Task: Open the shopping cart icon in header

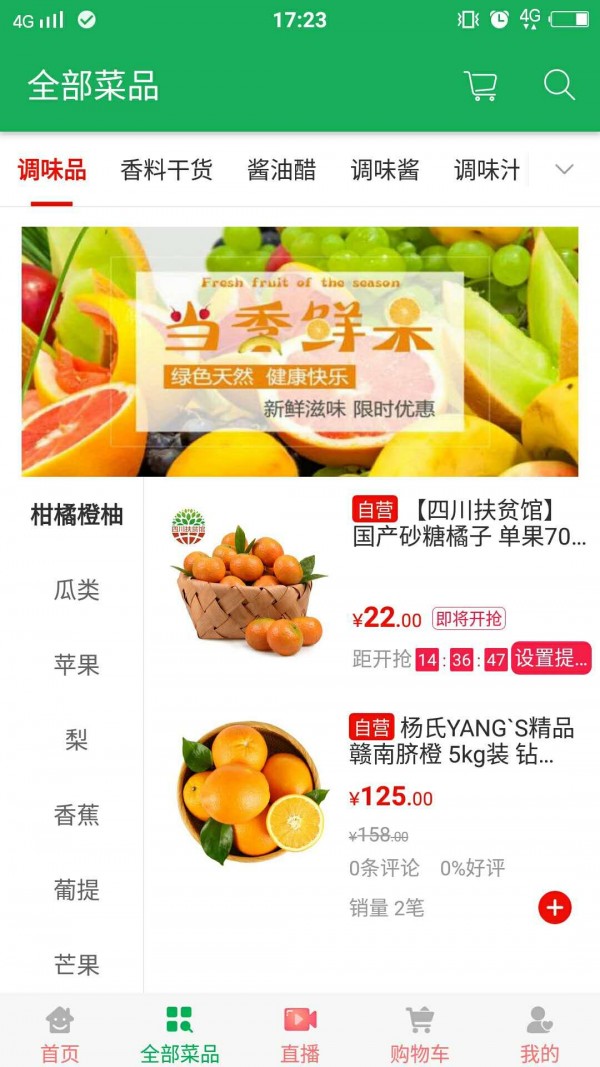Action: coord(481,86)
